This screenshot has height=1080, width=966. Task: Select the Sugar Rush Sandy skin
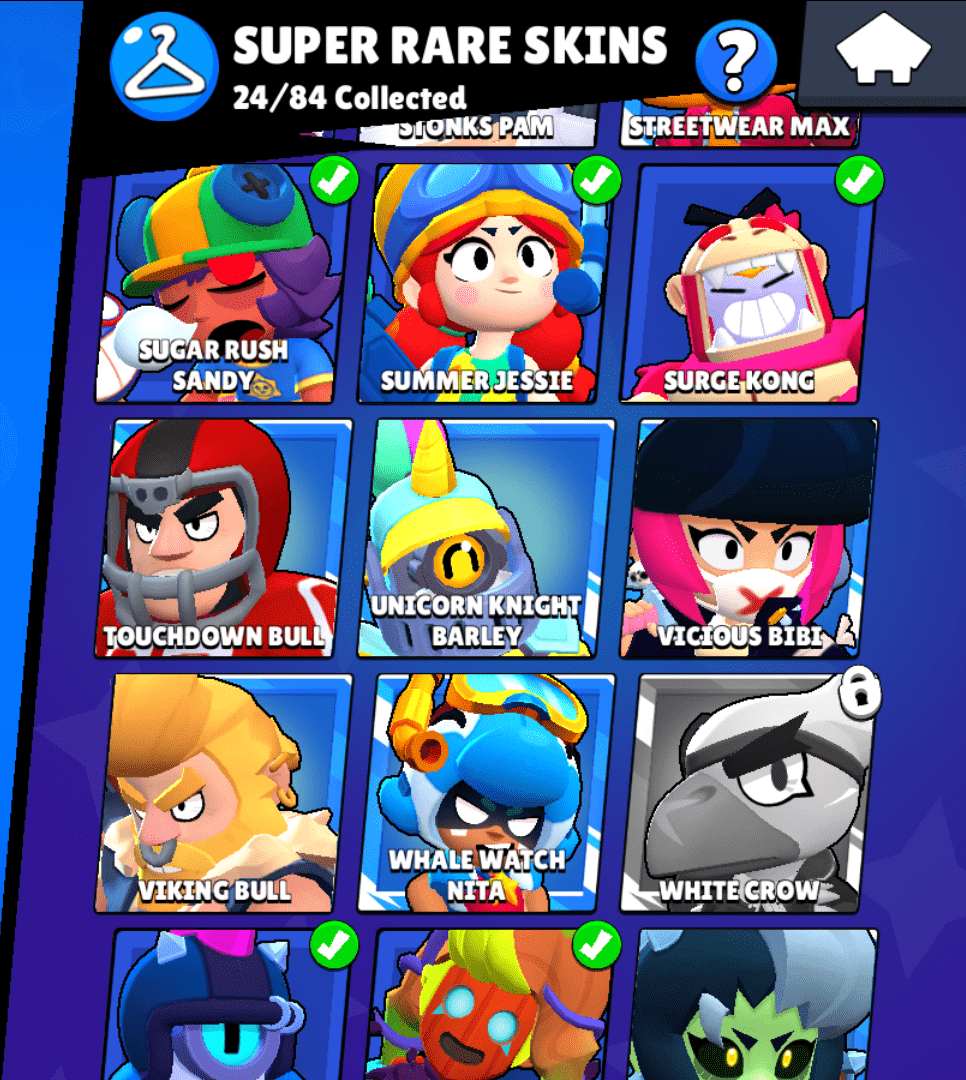[224, 285]
